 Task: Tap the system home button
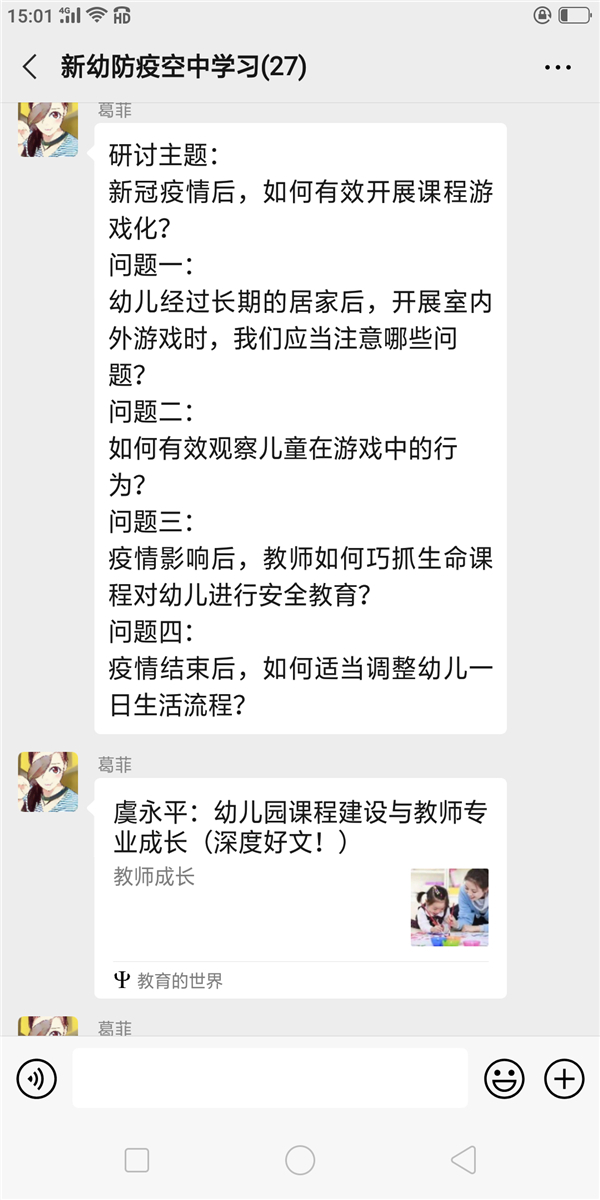coord(300,1160)
